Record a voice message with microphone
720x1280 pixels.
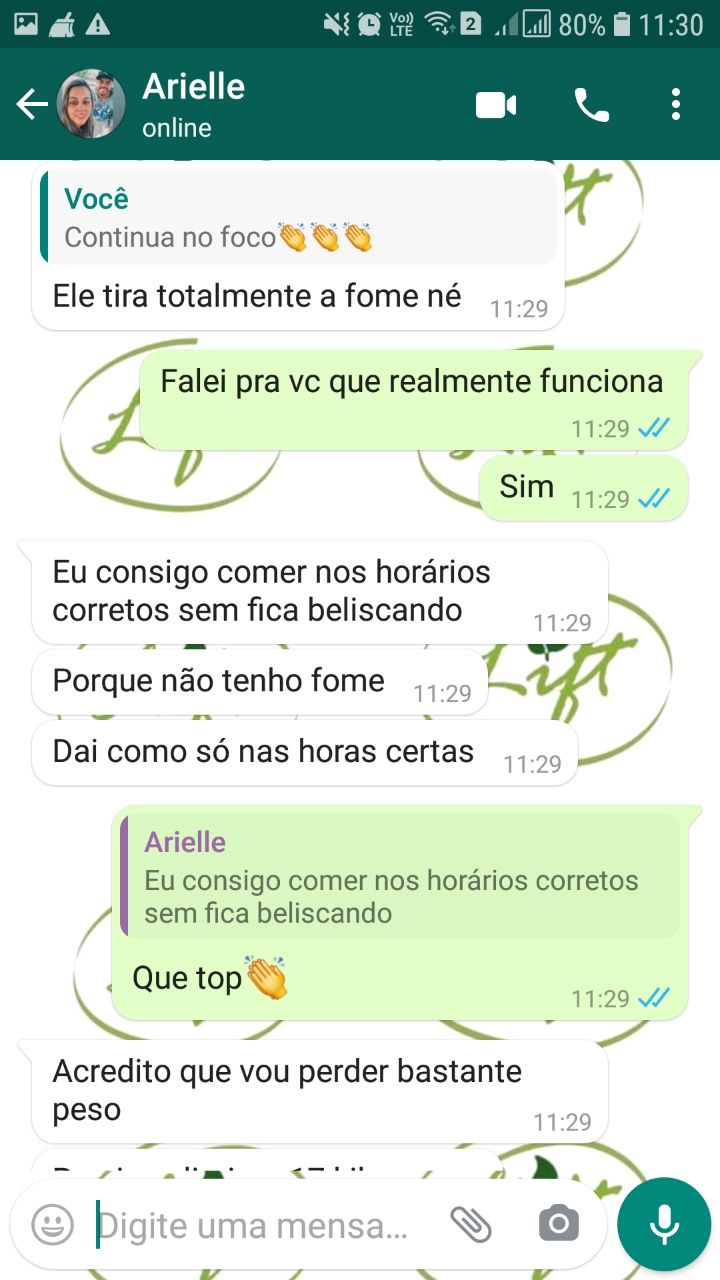point(664,1224)
